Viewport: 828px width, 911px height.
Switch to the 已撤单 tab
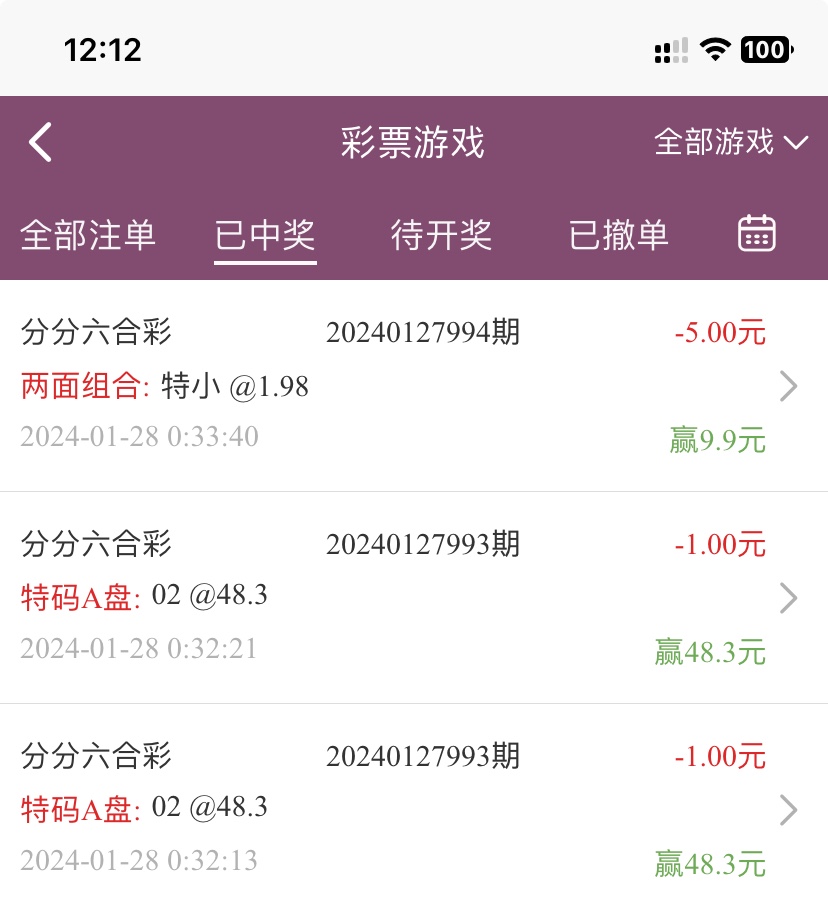(618, 235)
